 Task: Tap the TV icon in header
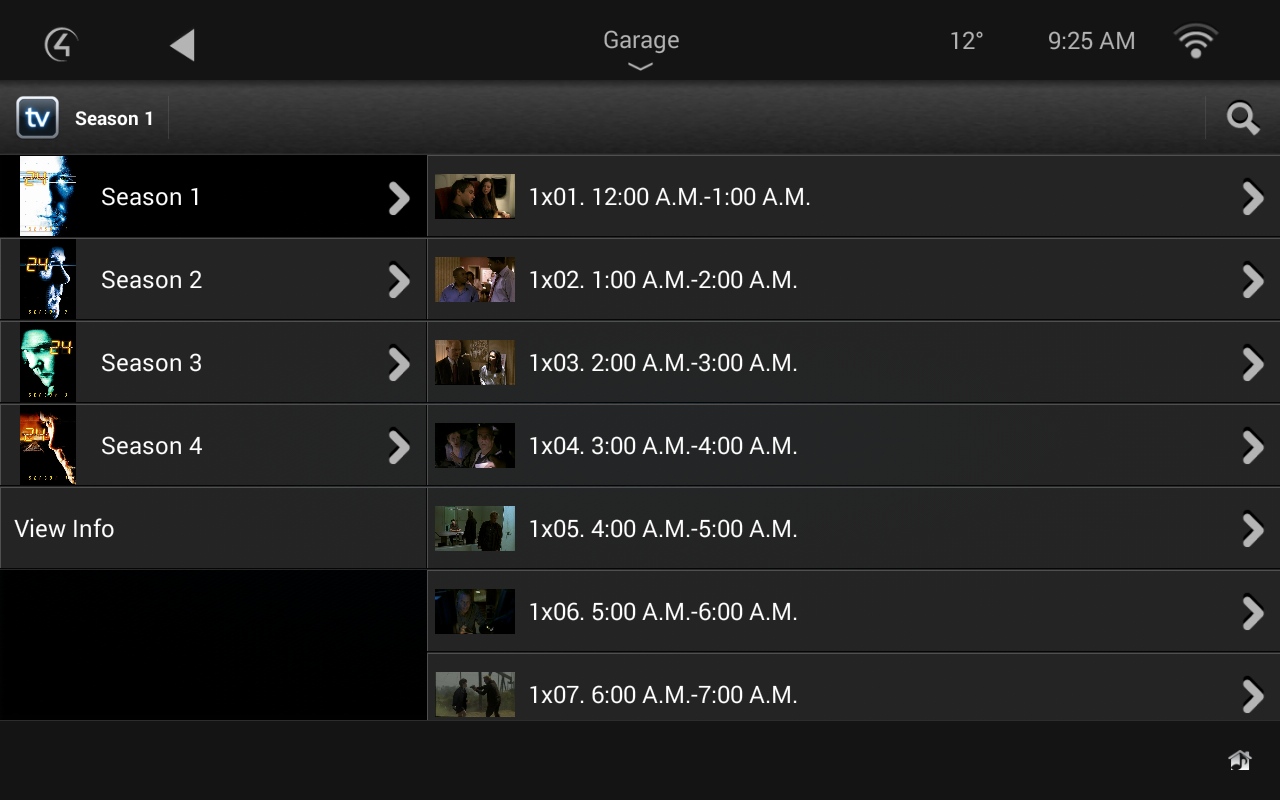coord(38,118)
